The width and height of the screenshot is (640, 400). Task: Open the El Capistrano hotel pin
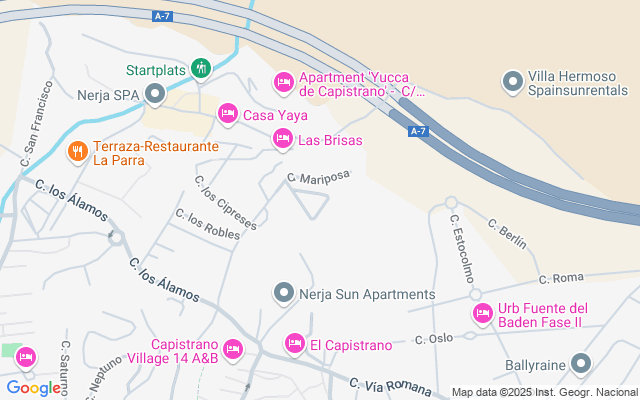click(294, 345)
